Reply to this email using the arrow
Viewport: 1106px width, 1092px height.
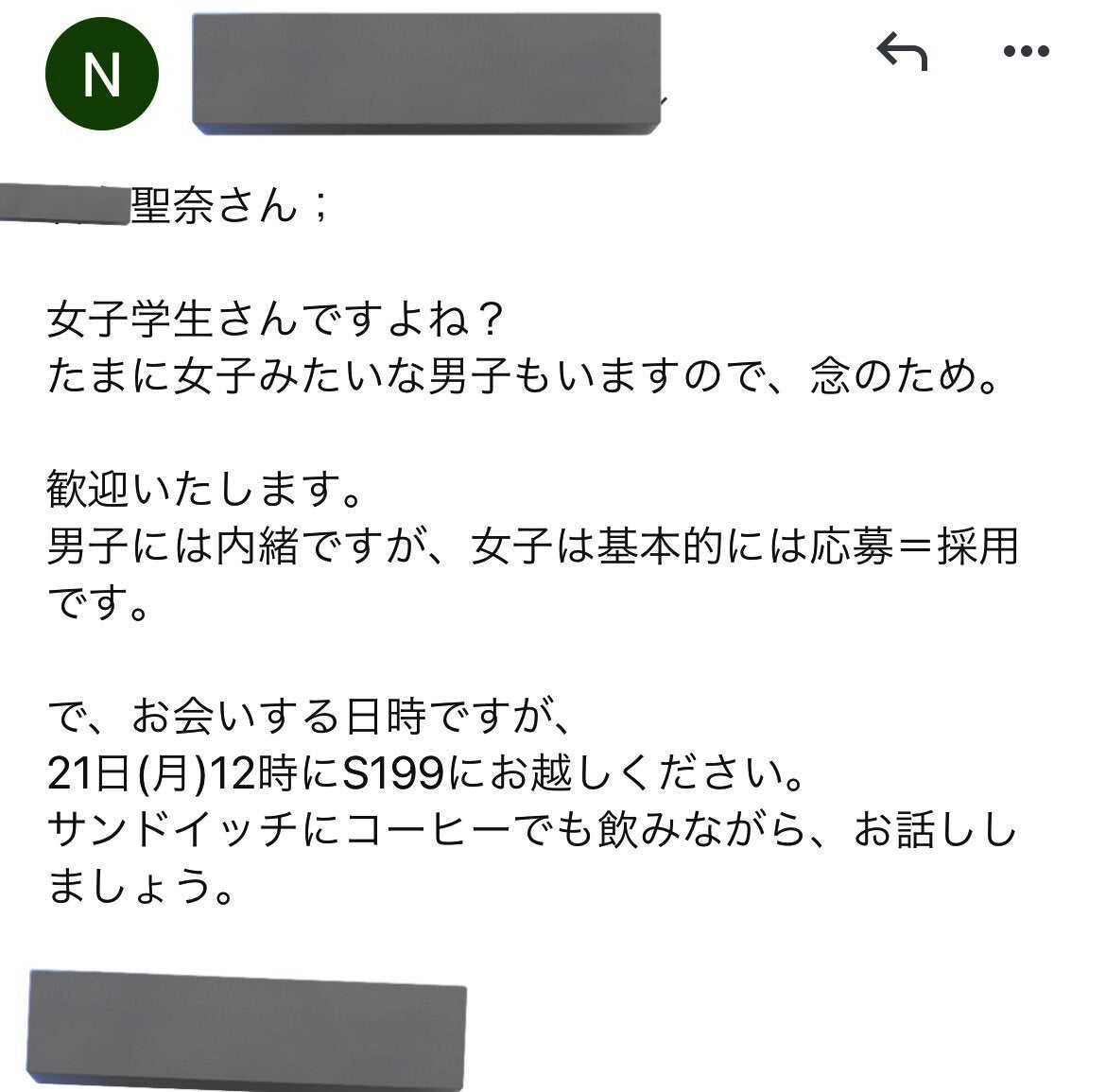pos(902,52)
